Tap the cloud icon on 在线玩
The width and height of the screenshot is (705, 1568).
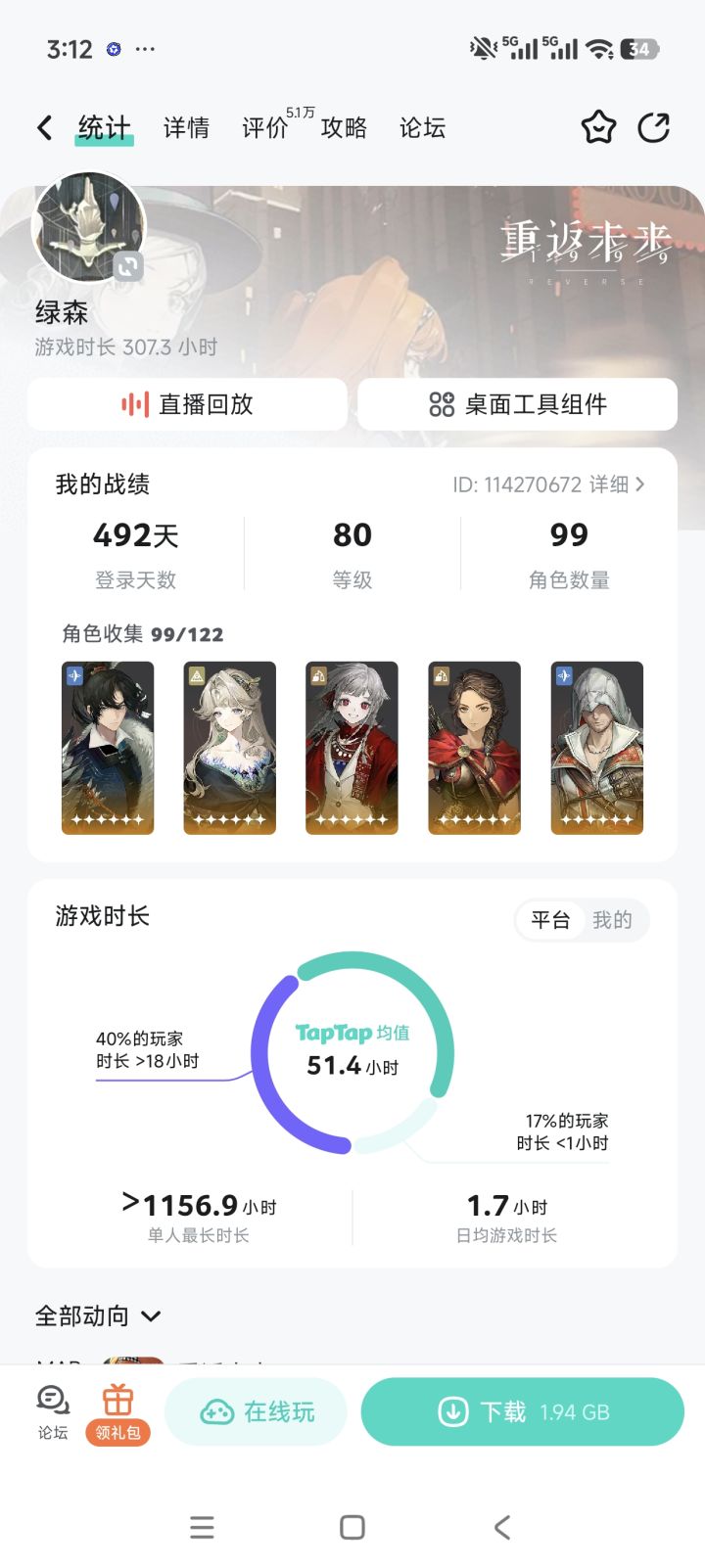point(217,1411)
